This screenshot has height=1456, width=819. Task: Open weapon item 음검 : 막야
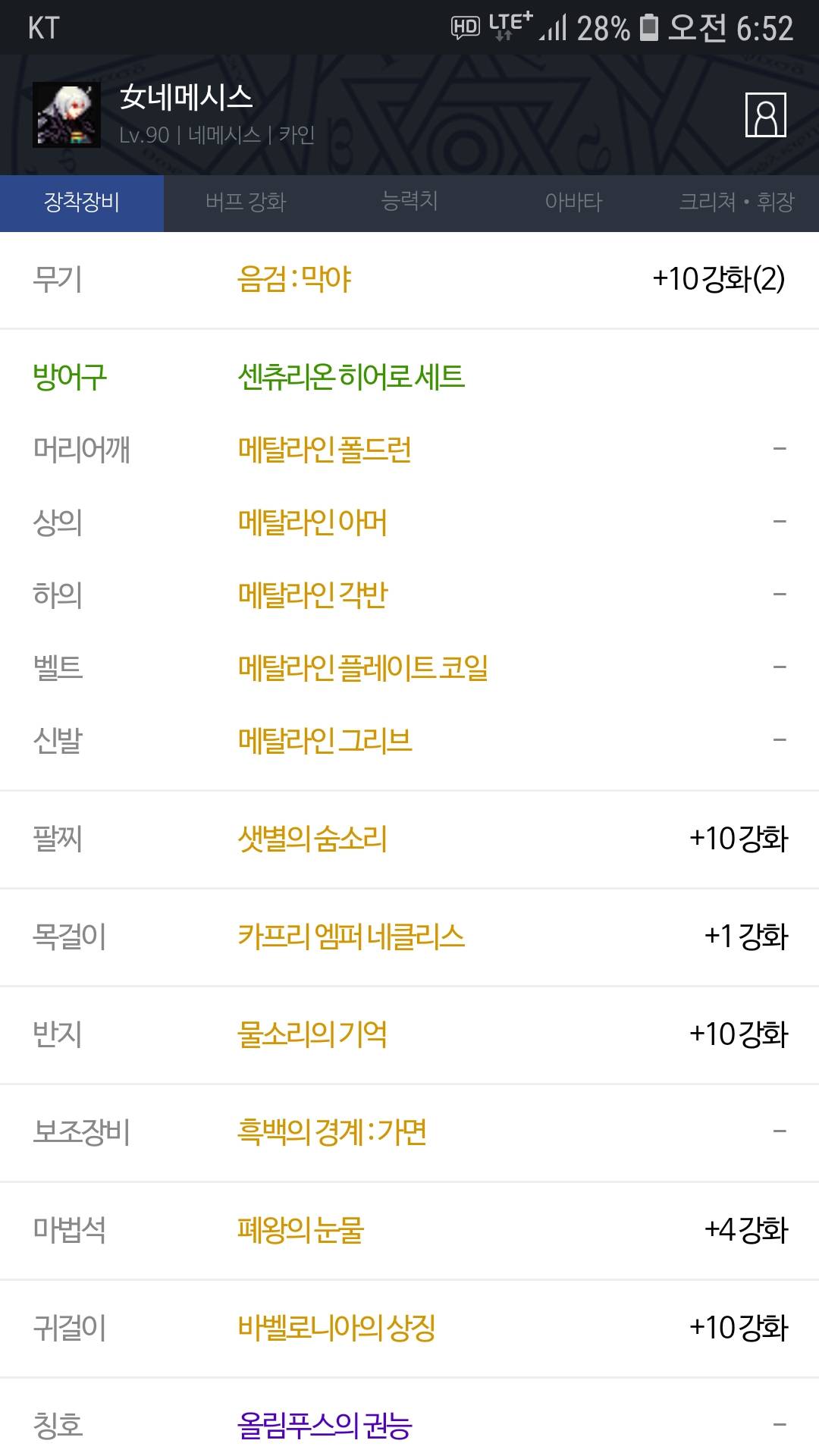pos(294,279)
